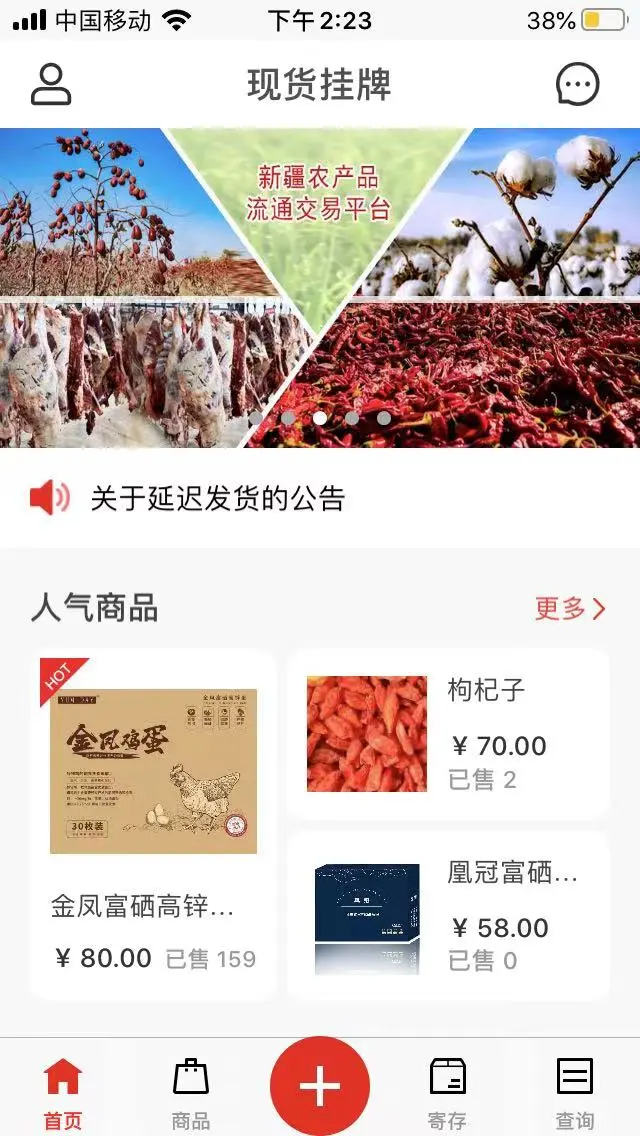Image resolution: width=640 pixels, height=1136 pixels.
Task: Open the 金凤富硒高锌 egg product card
Action: [153, 825]
